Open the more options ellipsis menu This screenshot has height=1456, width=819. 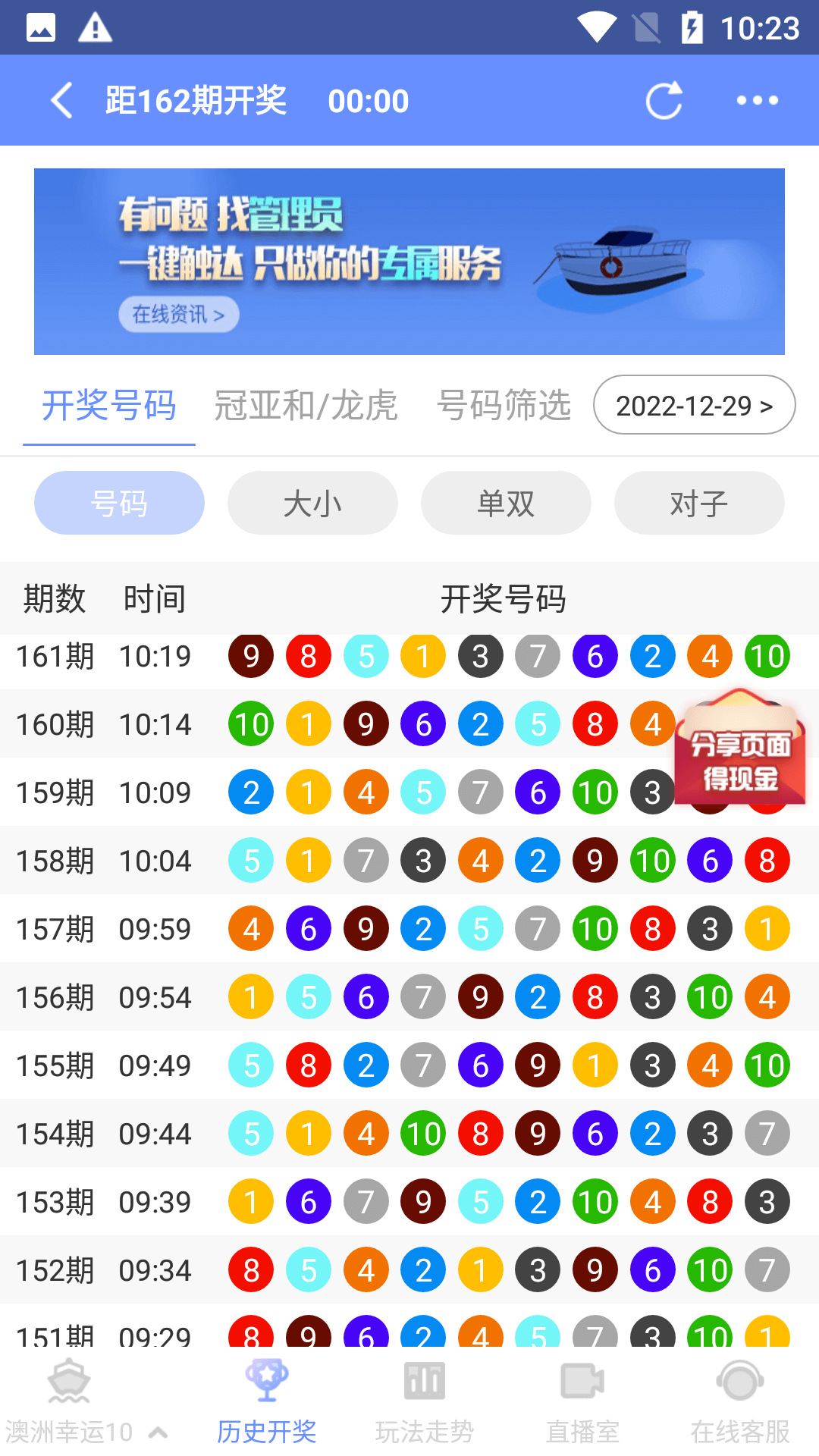pos(756,100)
